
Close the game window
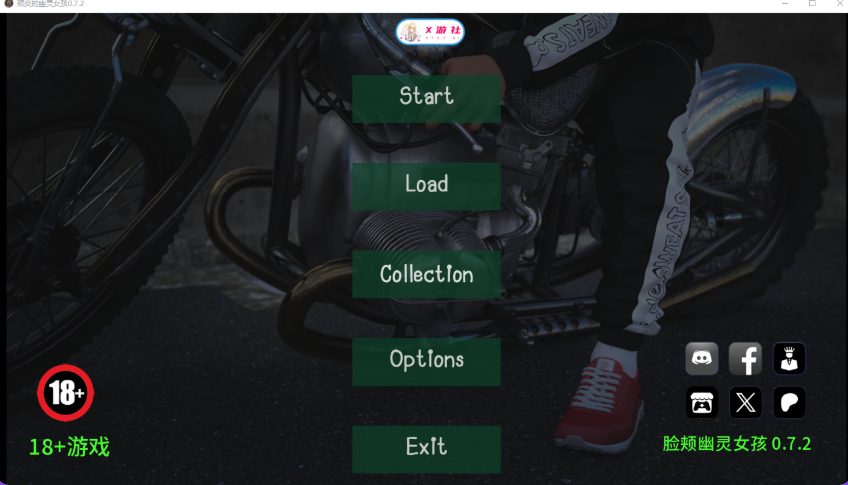838,4
